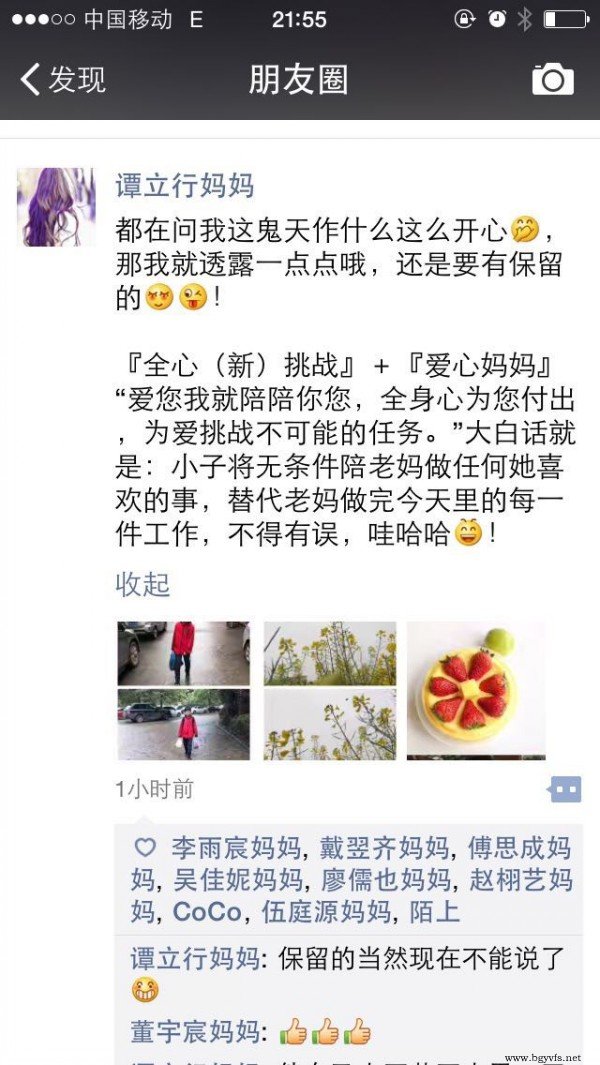View the yellow flowers photo
The width and height of the screenshot is (600, 1065).
(329, 690)
